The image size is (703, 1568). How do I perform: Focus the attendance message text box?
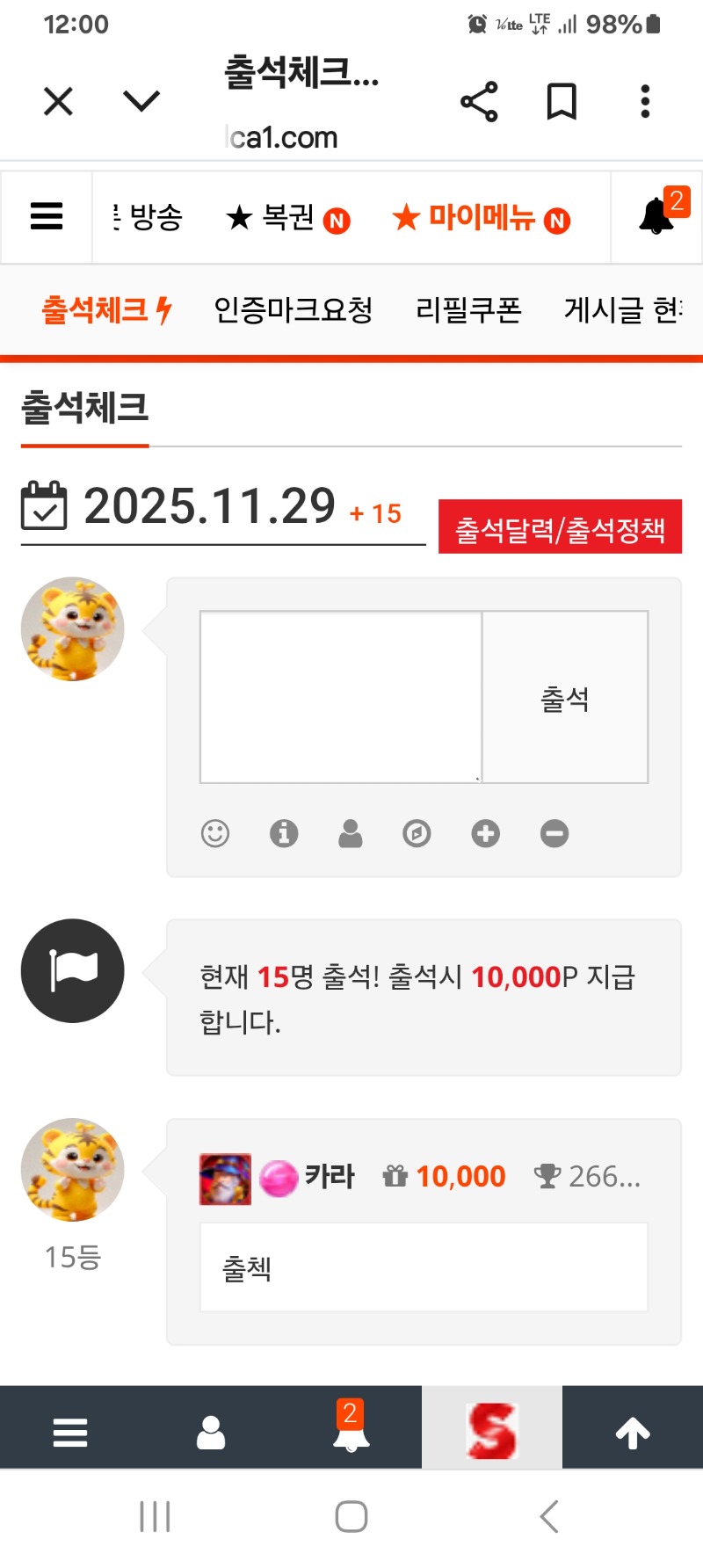[341, 697]
